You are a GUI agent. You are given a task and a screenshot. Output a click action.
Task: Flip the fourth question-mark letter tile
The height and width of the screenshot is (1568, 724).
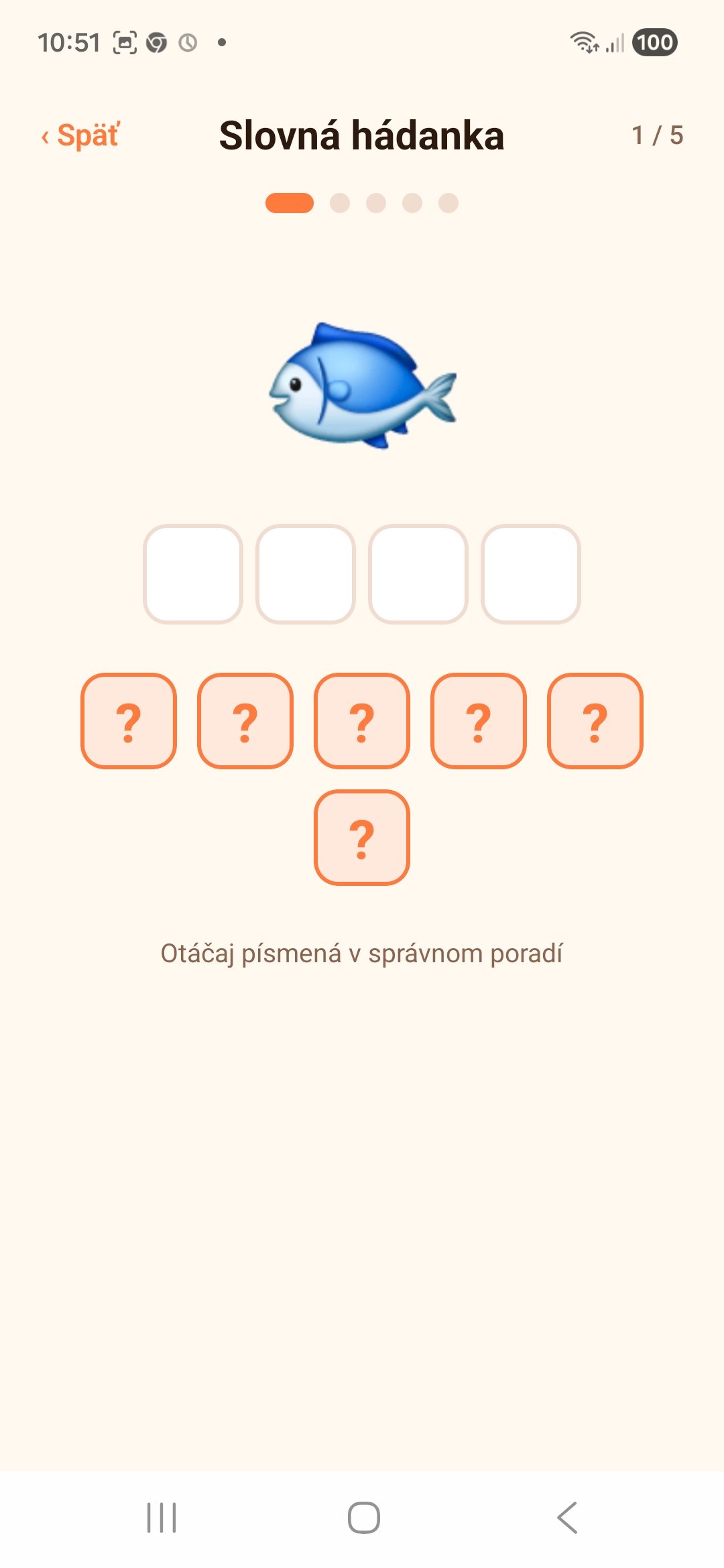click(x=479, y=721)
